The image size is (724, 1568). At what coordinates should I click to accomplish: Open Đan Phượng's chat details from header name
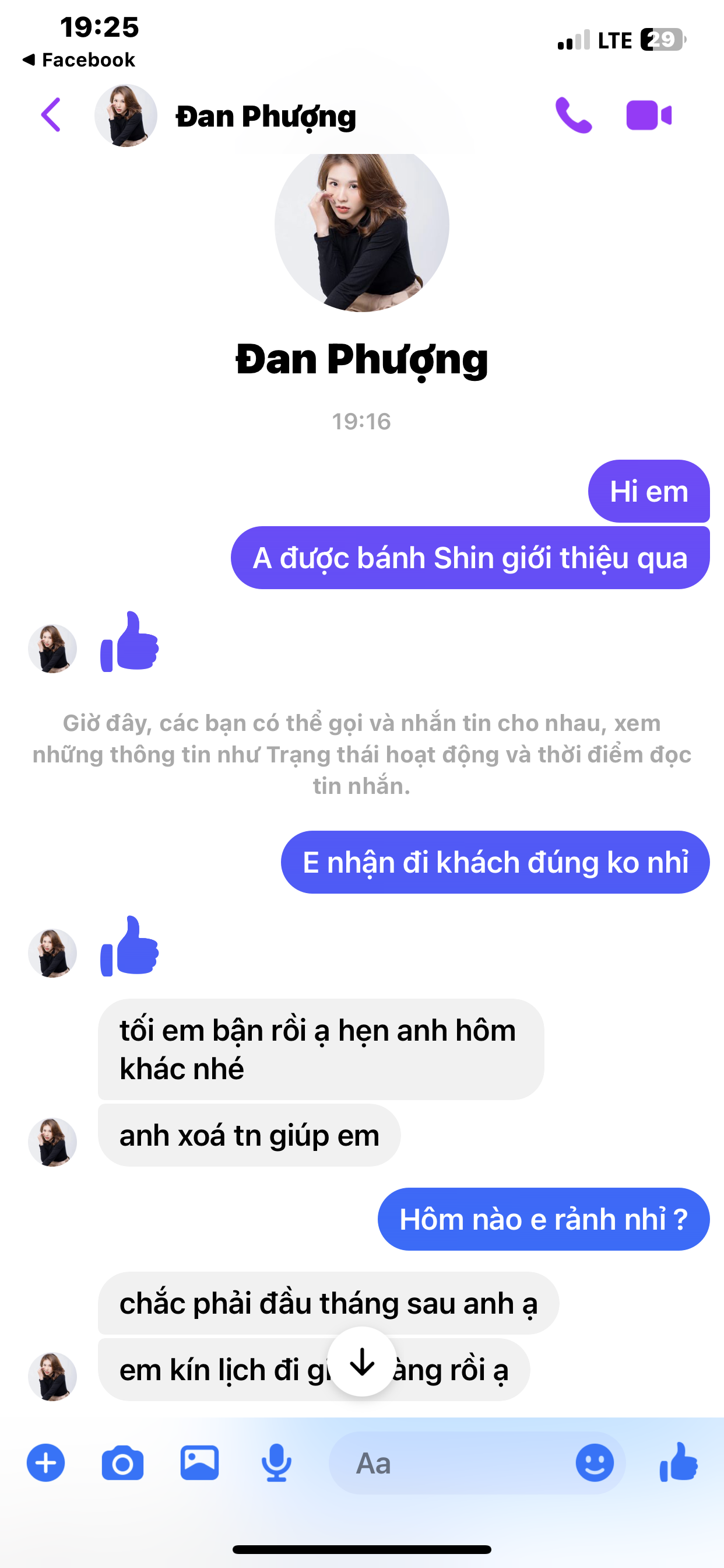click(x=265, y=116)
